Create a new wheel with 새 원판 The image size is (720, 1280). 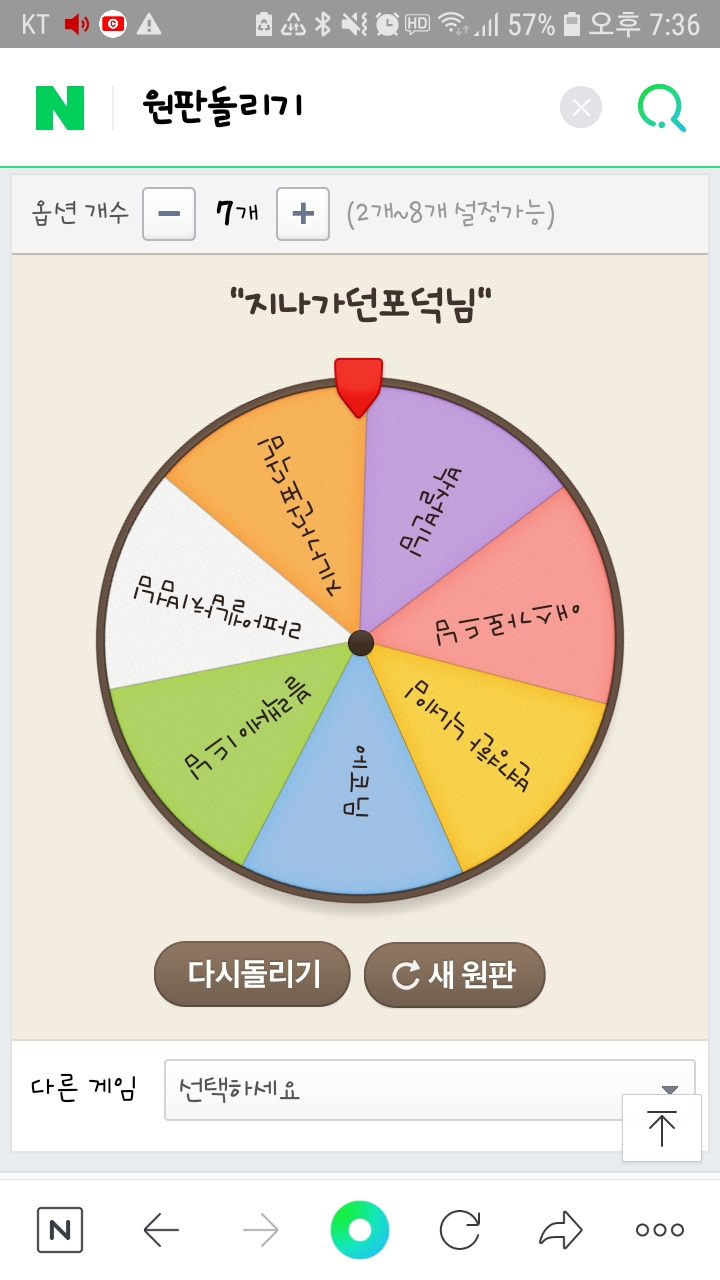pyautogui.click(x=454, y=974)
